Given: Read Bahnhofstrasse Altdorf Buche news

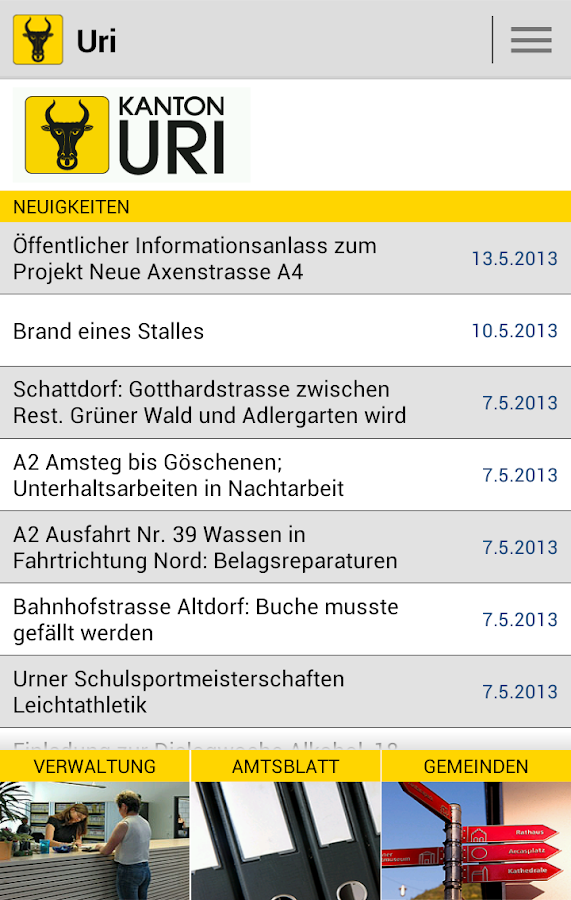Looking at the screenshot, I should 285,620.
